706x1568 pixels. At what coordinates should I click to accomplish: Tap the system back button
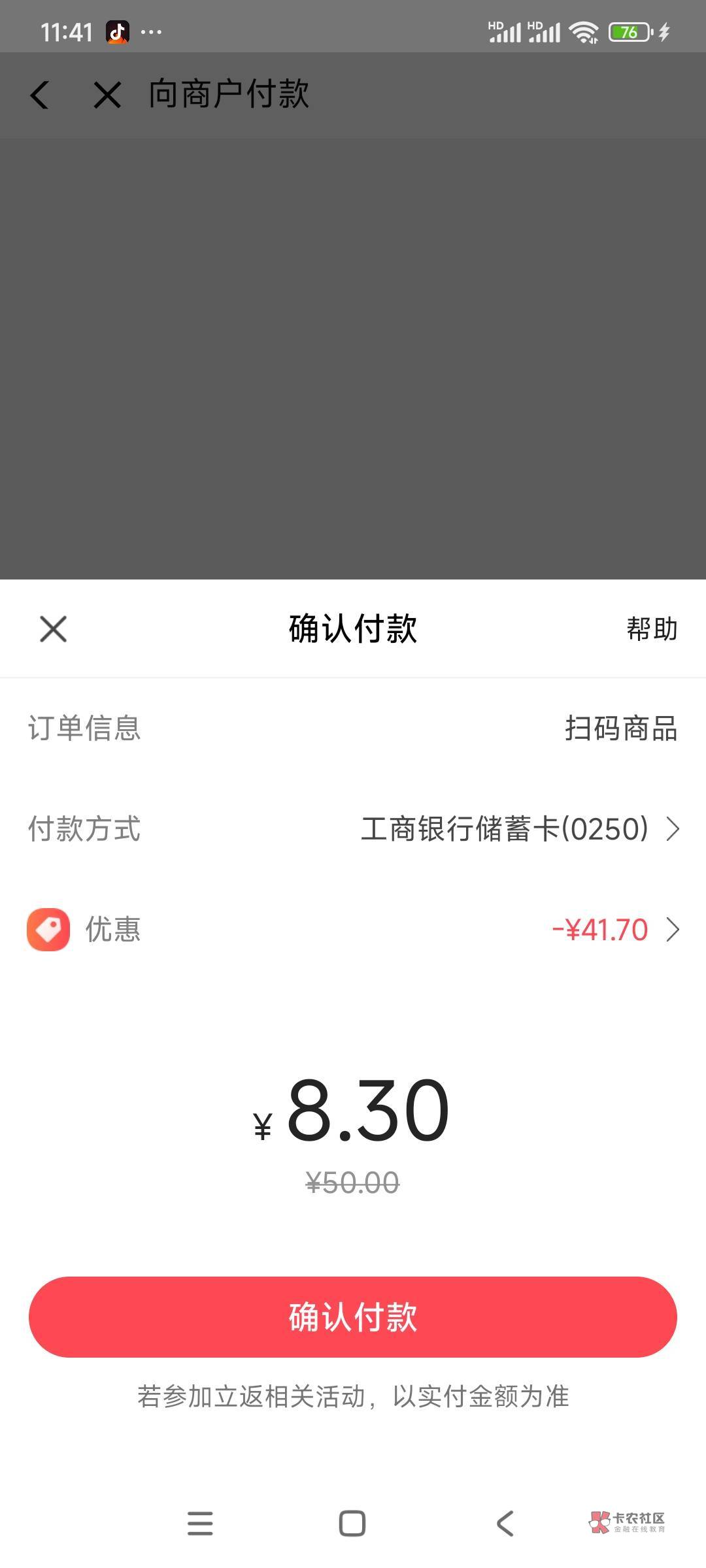point(505,1523)
